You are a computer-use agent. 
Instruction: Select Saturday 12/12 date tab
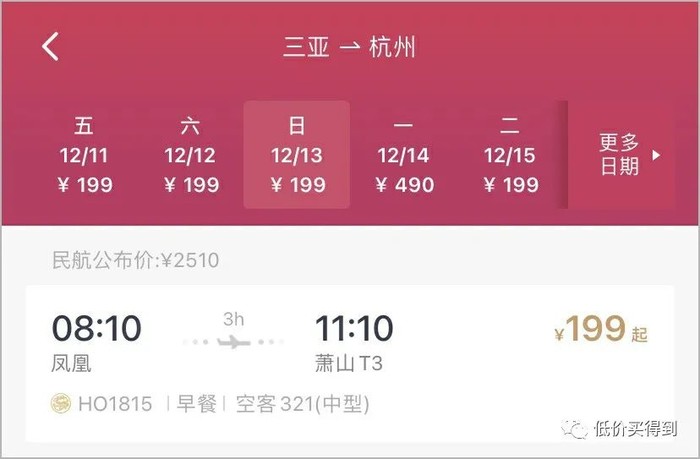tap(190, 155)
